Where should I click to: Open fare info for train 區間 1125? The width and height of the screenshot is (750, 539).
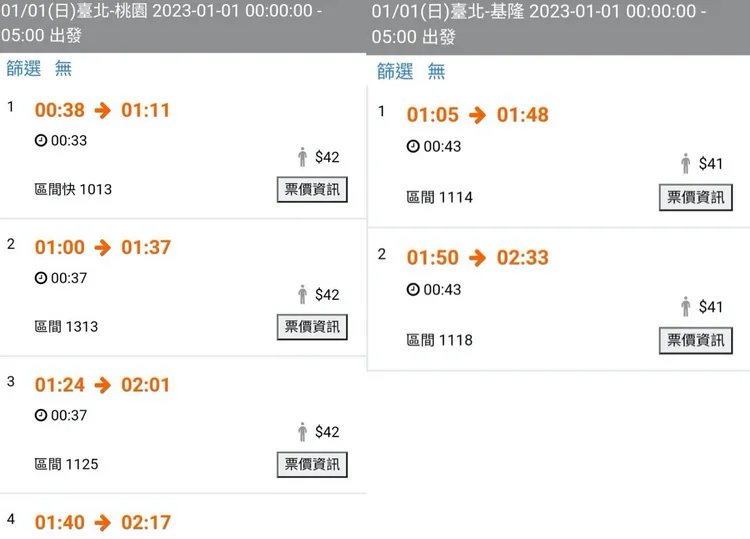(312, 464)
